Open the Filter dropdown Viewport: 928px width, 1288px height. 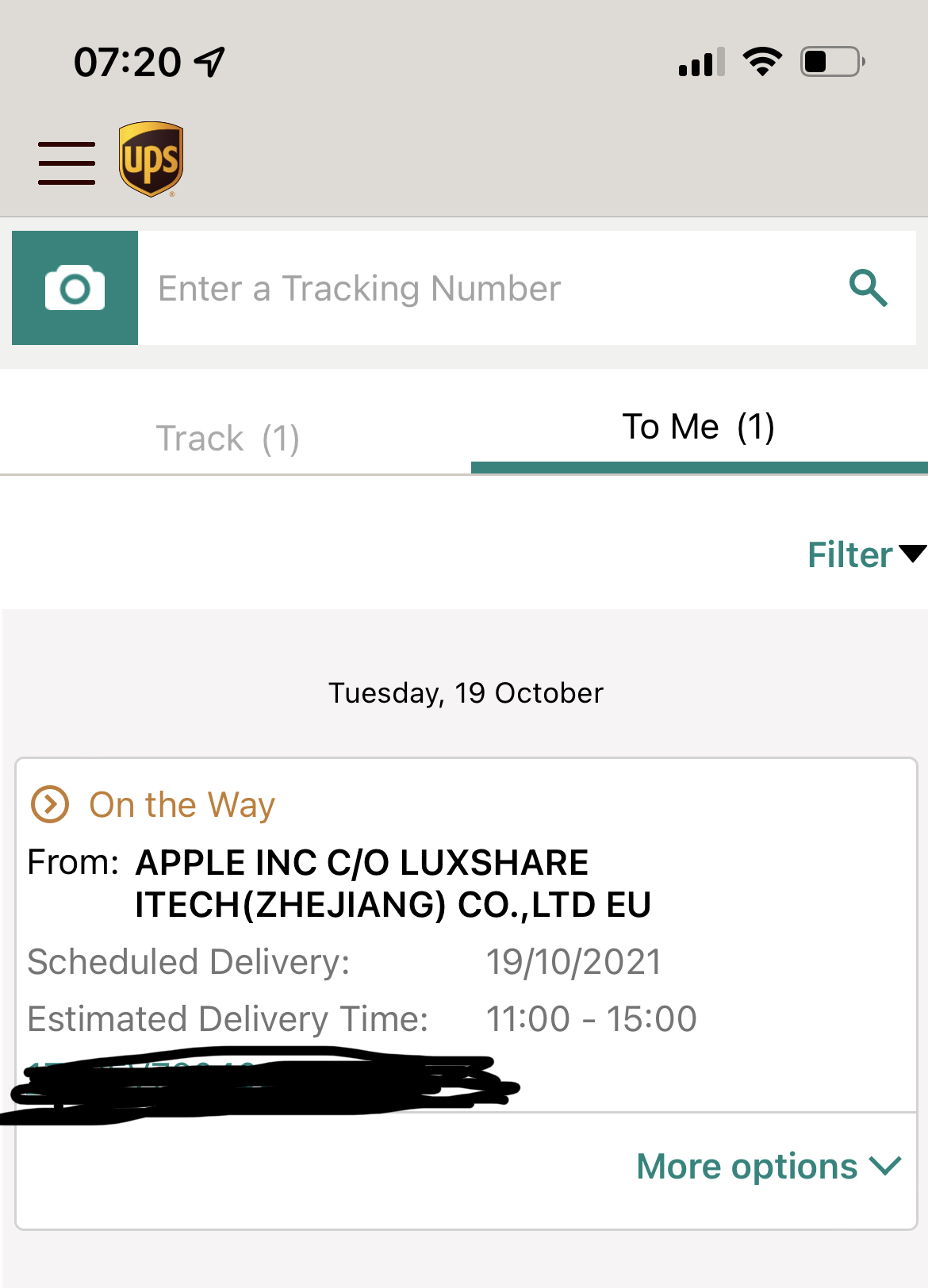point(865,555)
